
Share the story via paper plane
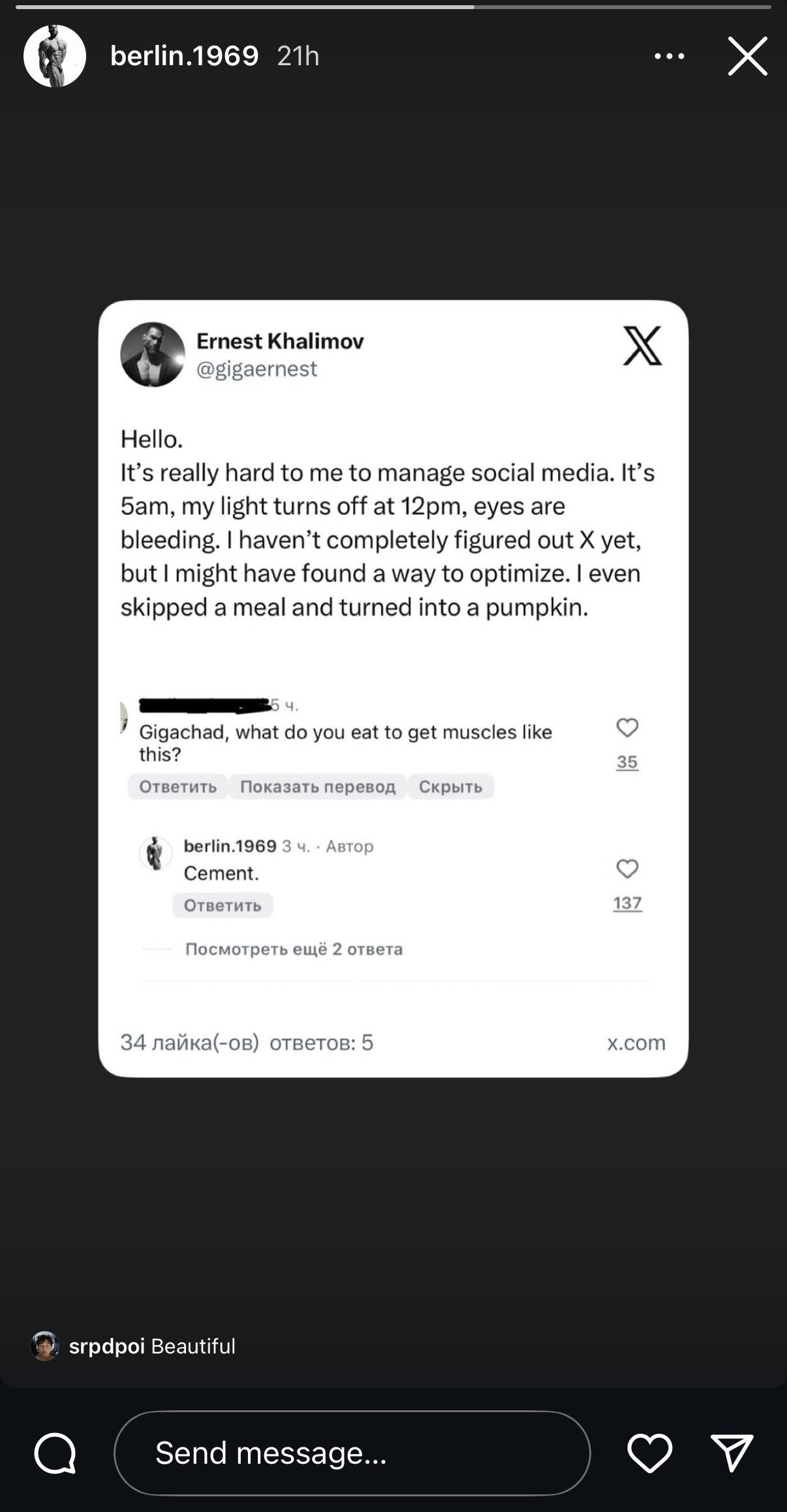point(732,1453)
